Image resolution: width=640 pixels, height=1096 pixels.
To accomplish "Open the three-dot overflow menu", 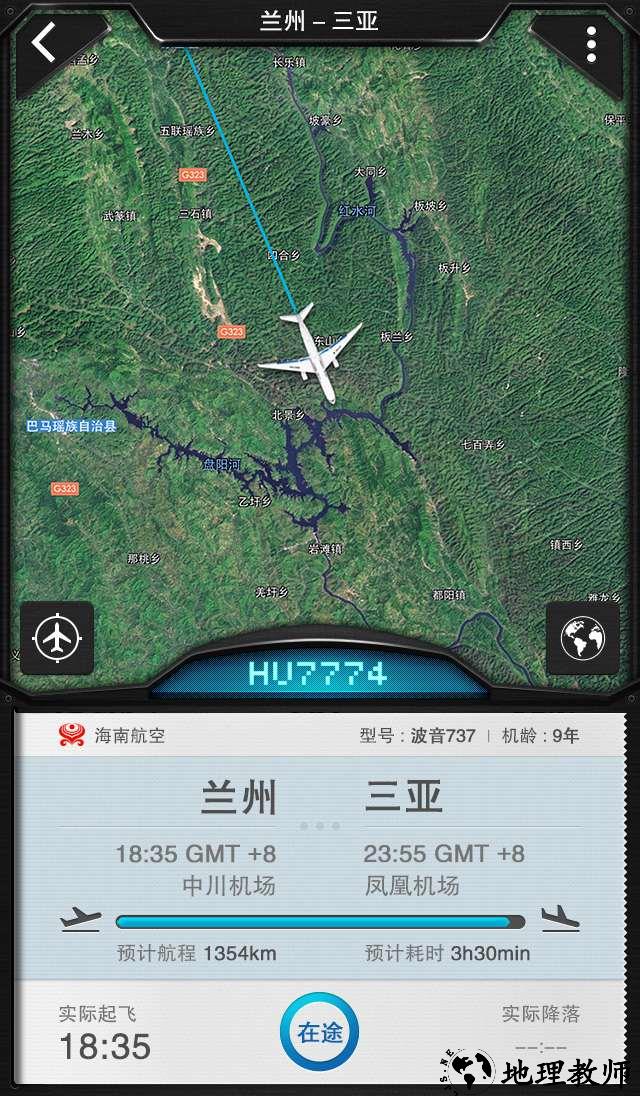I will point(591,44).
